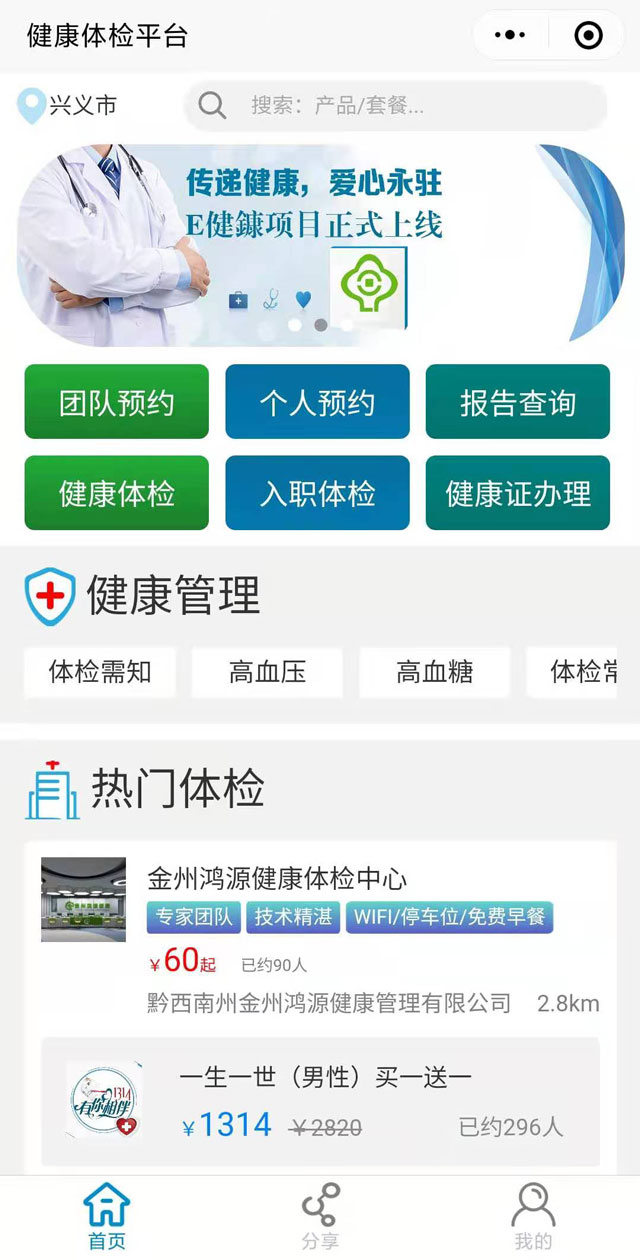Open 健康证办理

pyautogui.click(x=517, y=493)
